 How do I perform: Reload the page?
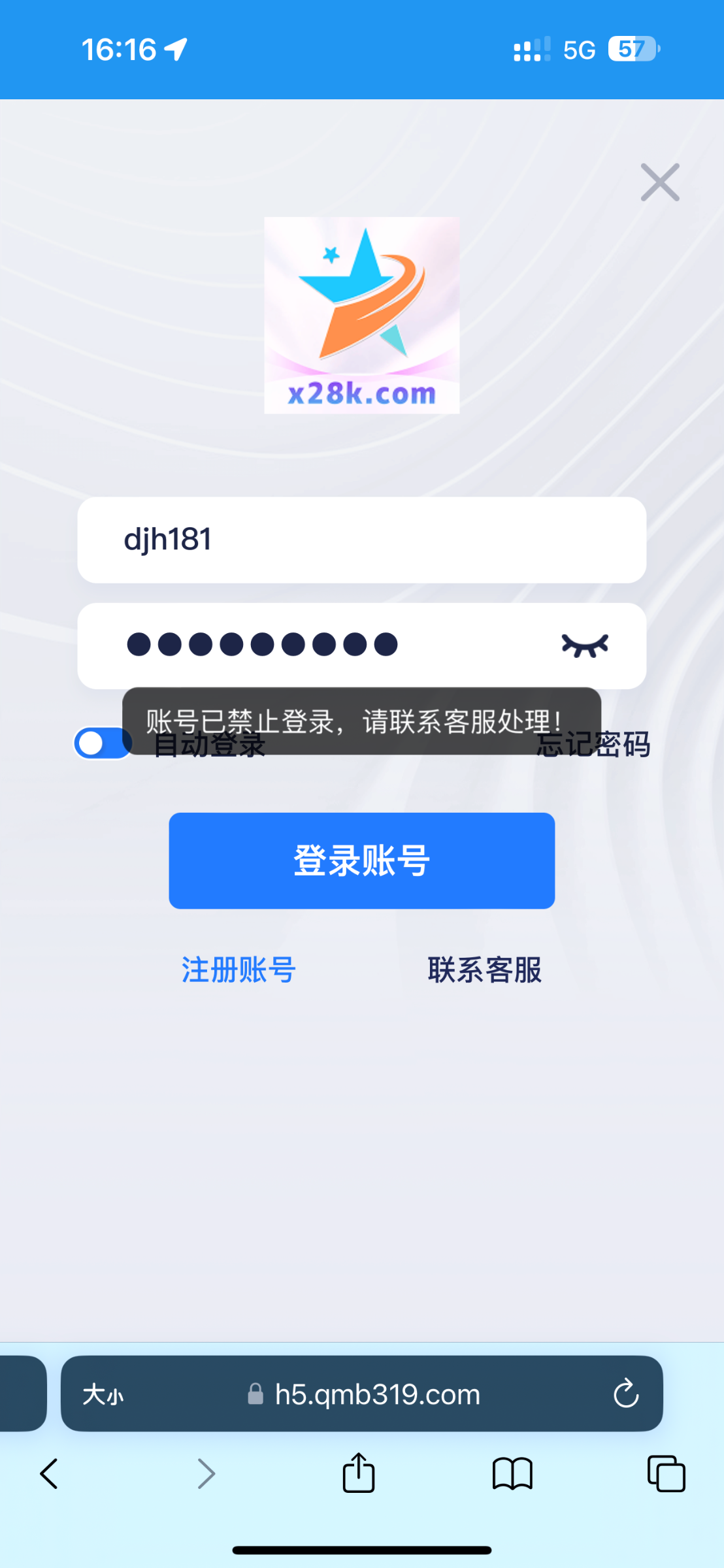pos(625,1394)
